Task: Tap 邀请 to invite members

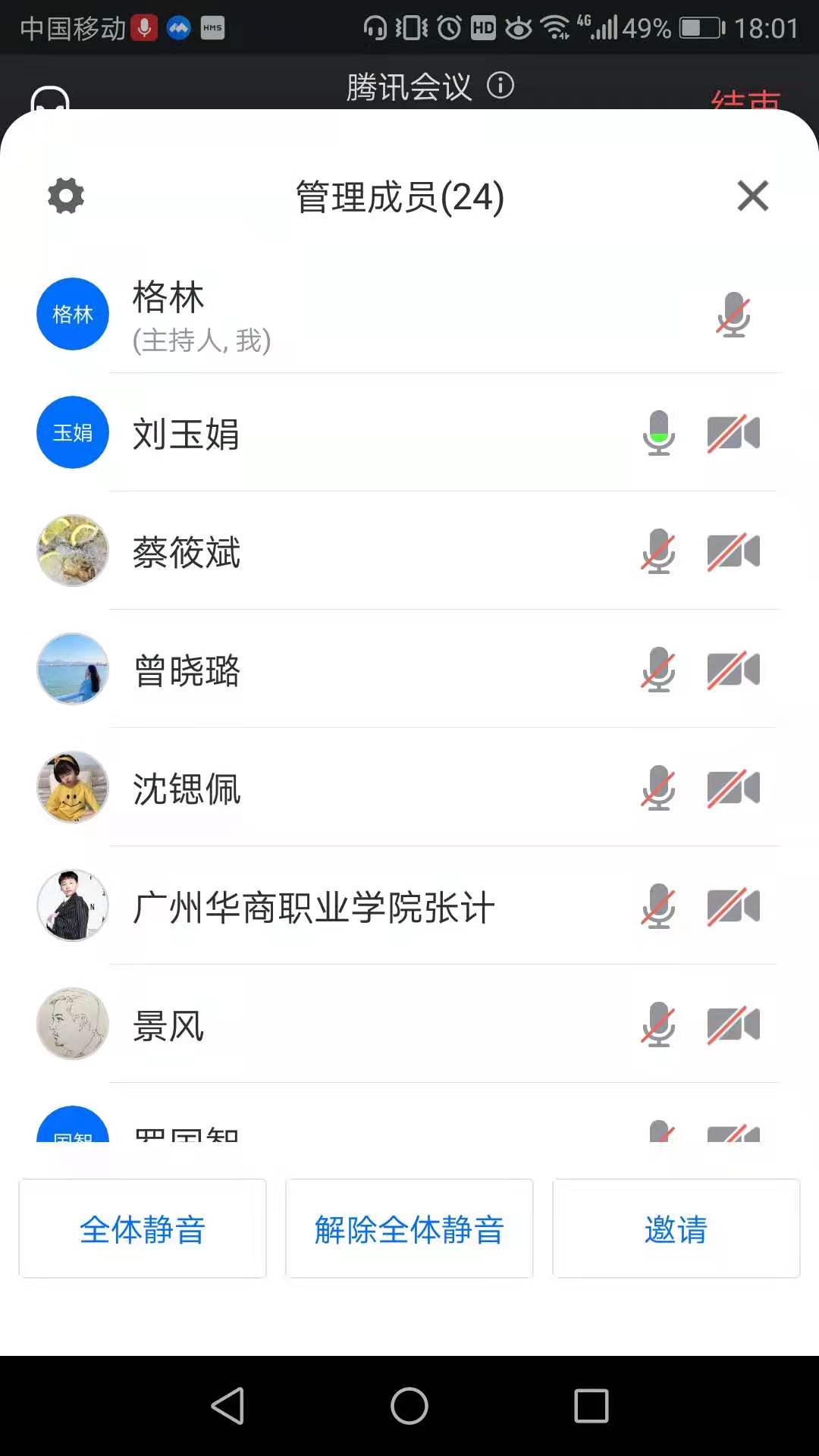Action: coord(676,1228)
